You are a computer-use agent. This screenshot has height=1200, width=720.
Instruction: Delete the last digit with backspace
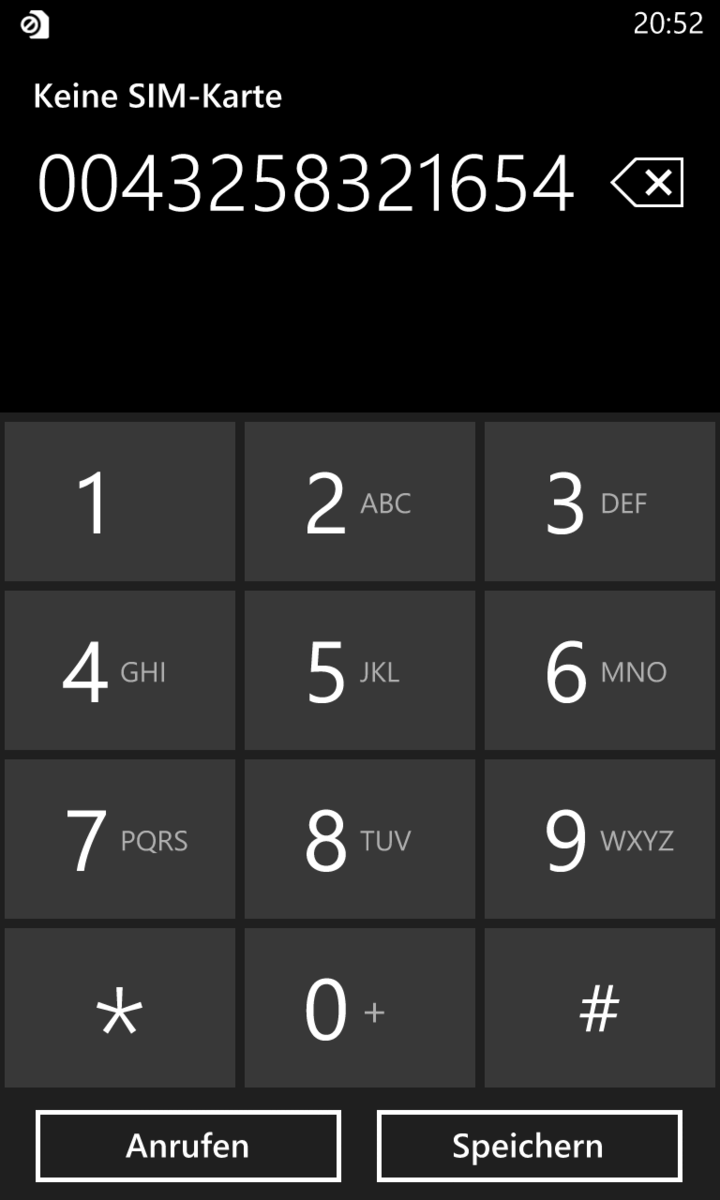(x=648, y=183)
